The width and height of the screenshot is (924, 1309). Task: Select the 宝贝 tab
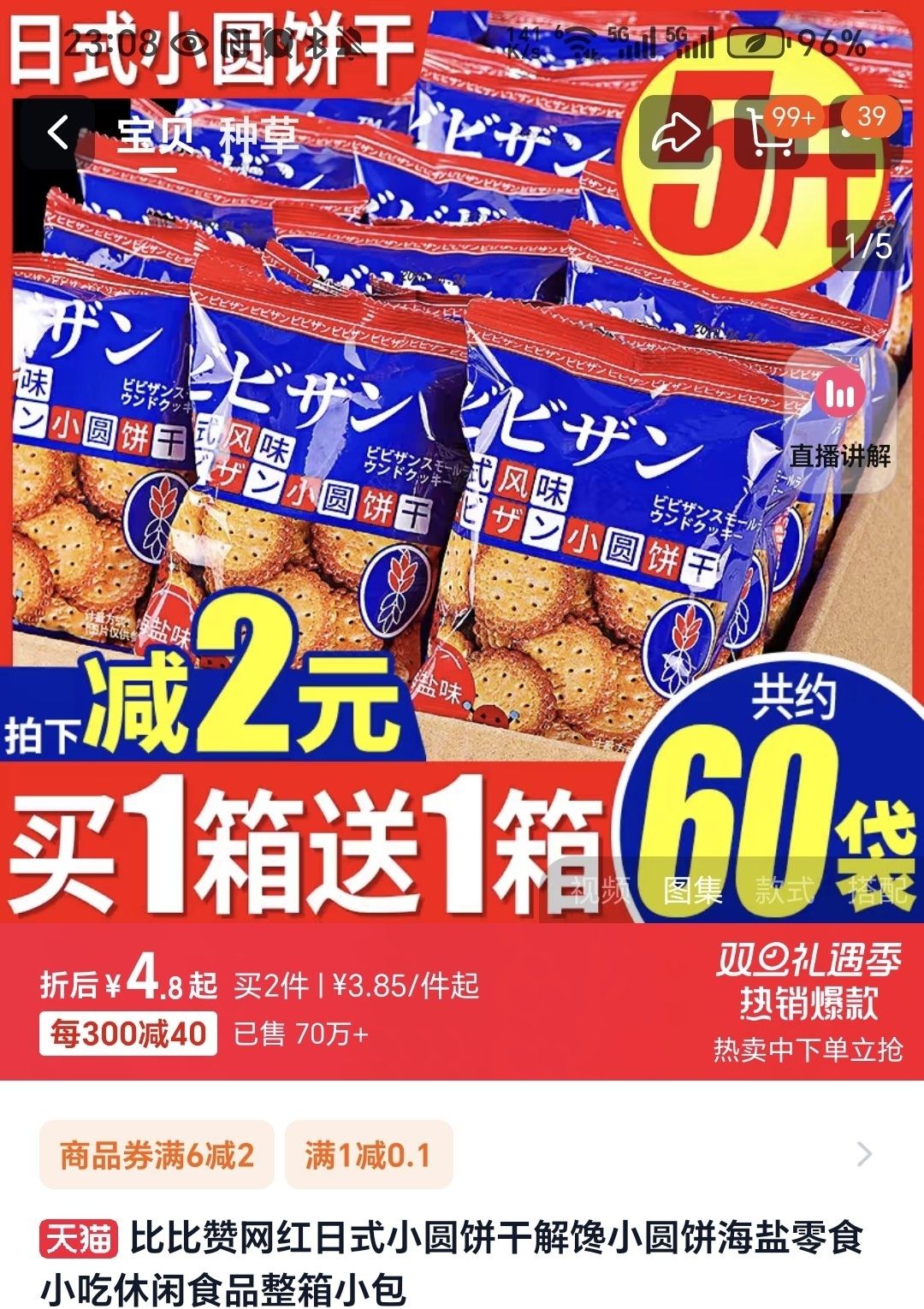[154, 135]
